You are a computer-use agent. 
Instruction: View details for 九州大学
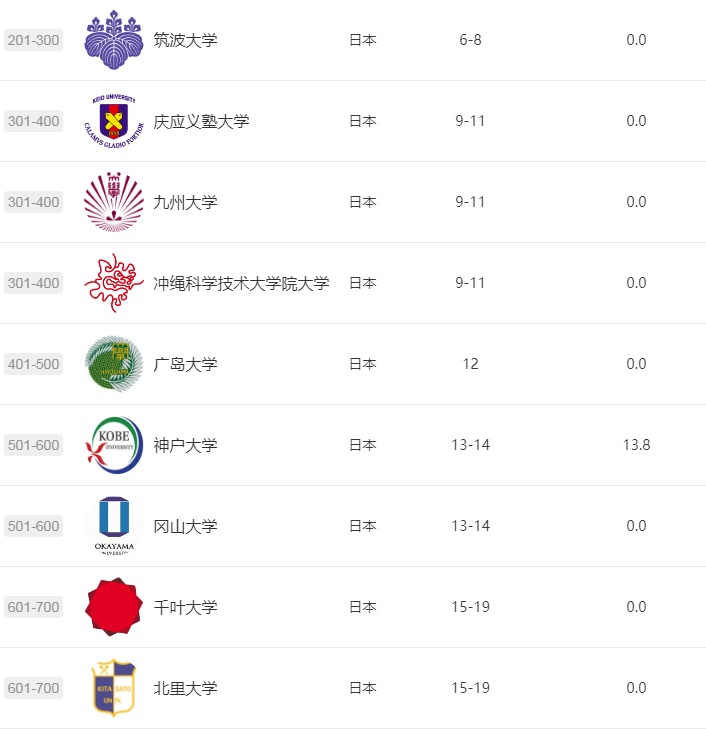click(x=185, y=202)
